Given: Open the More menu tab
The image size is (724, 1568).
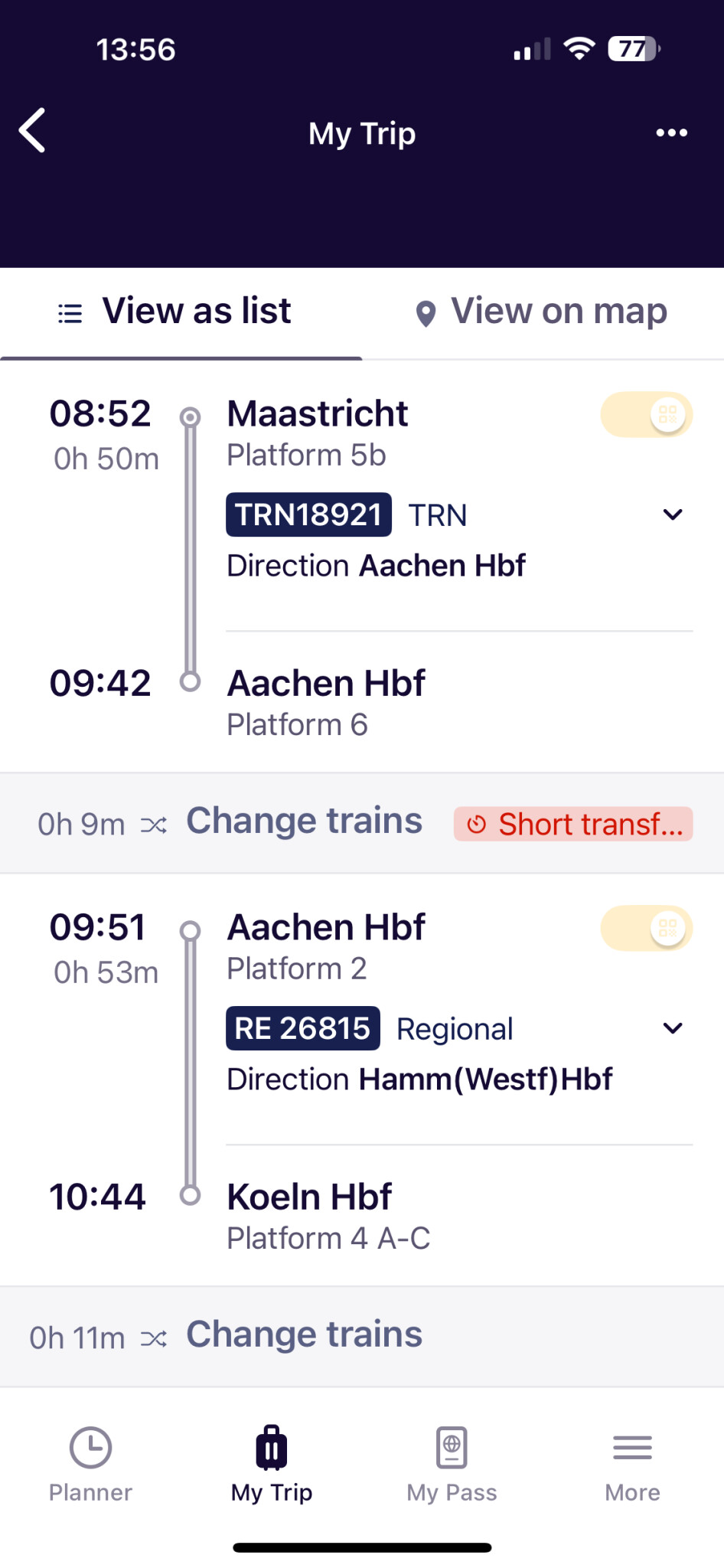Looking at the screenshot, I should click(632, 1464).
